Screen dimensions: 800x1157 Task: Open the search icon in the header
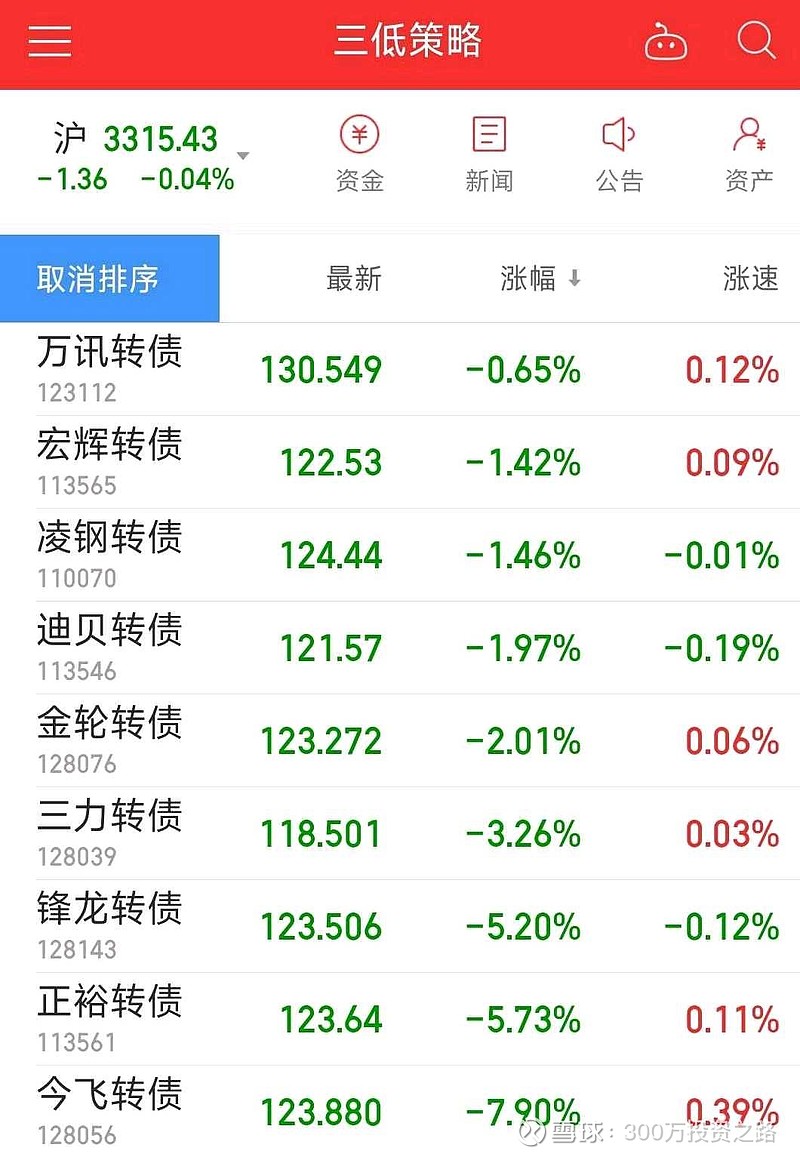pyautogui.click(x=756, y=42)
